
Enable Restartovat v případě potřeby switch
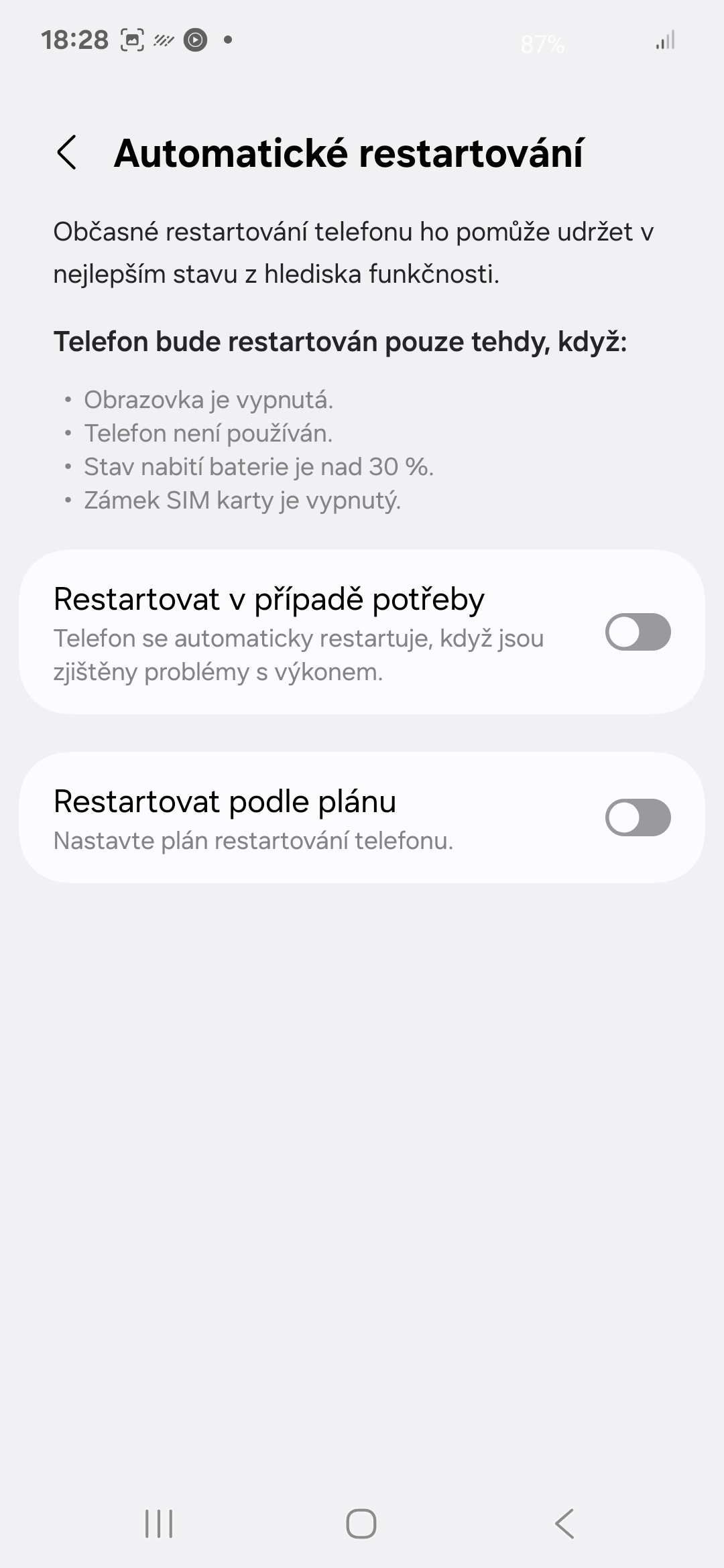(638, 632)
